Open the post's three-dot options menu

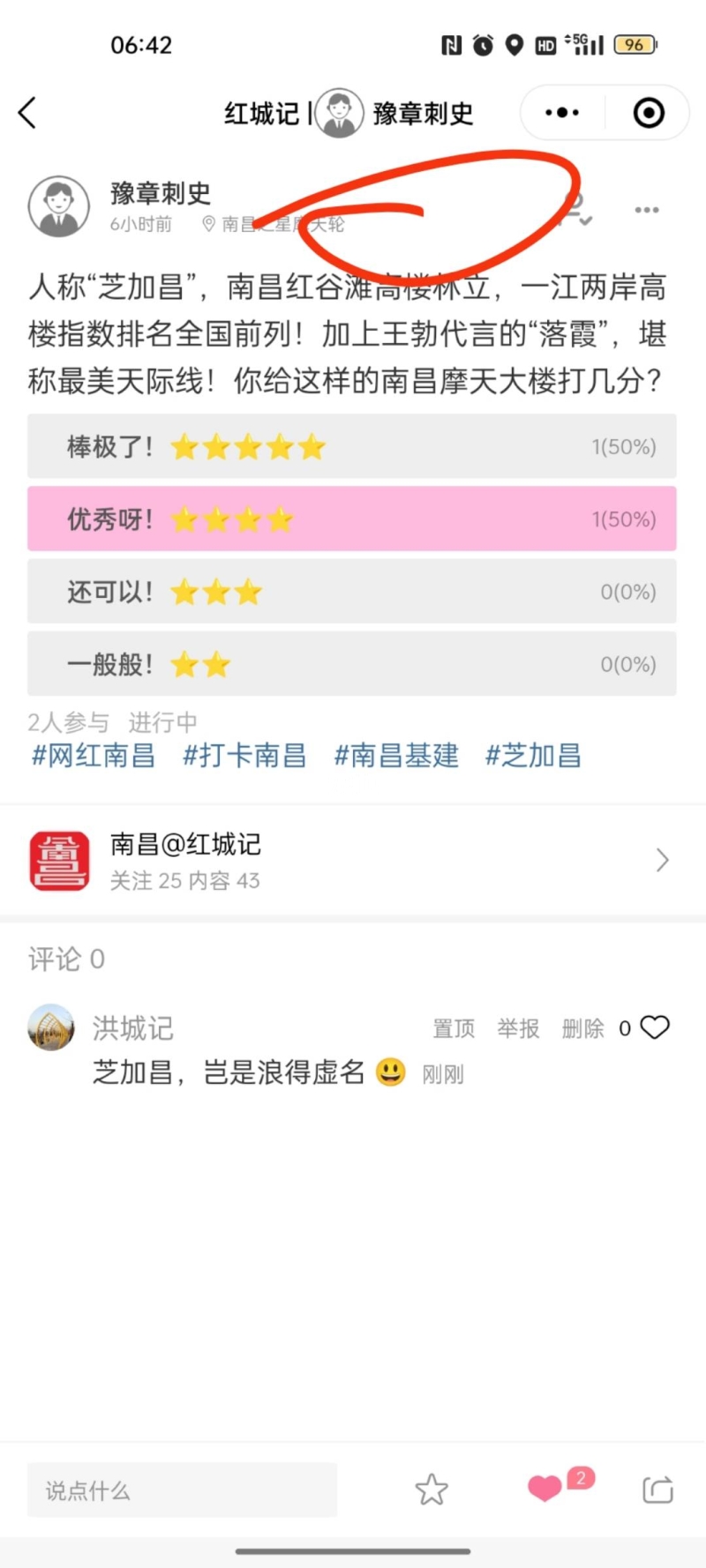(646, 210)
